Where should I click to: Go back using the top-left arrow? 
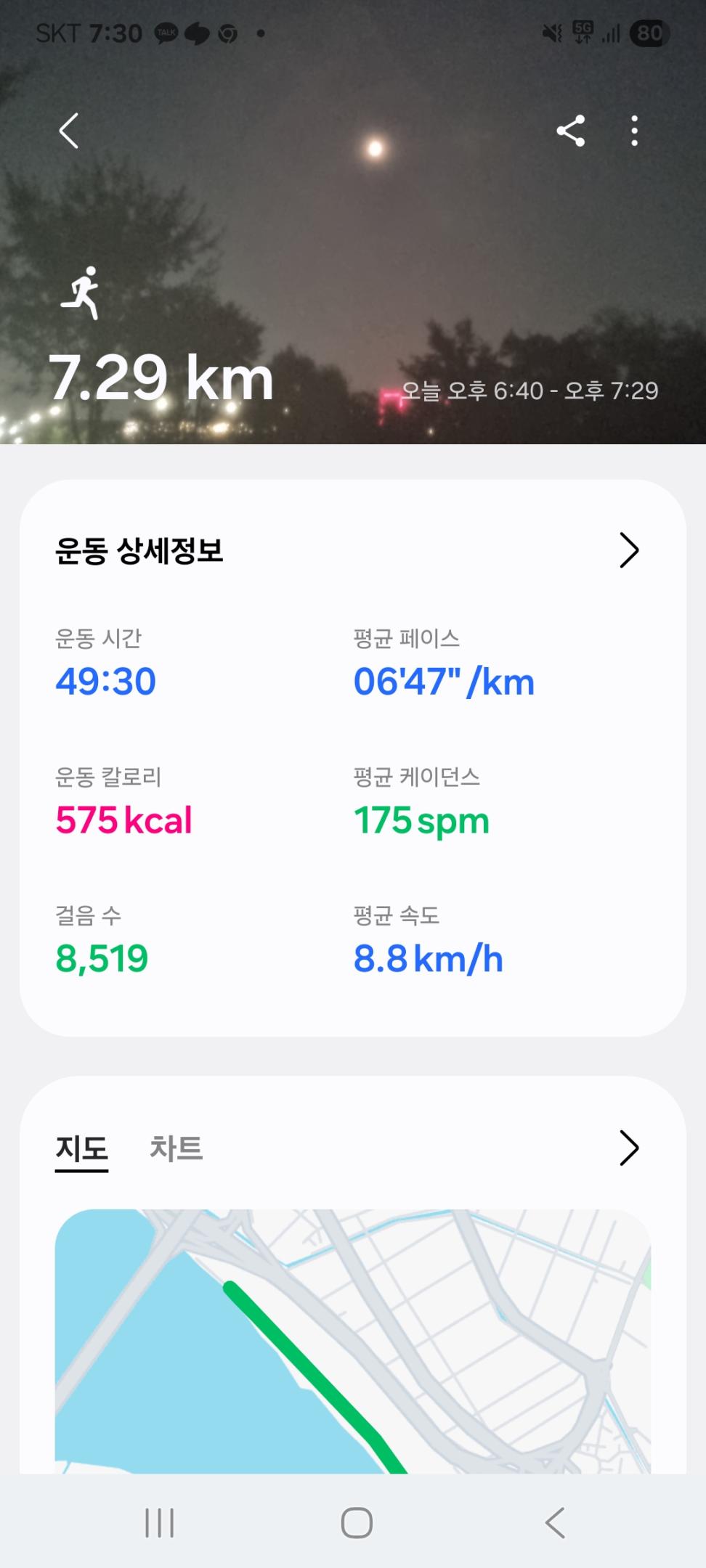tap(69, 131)
